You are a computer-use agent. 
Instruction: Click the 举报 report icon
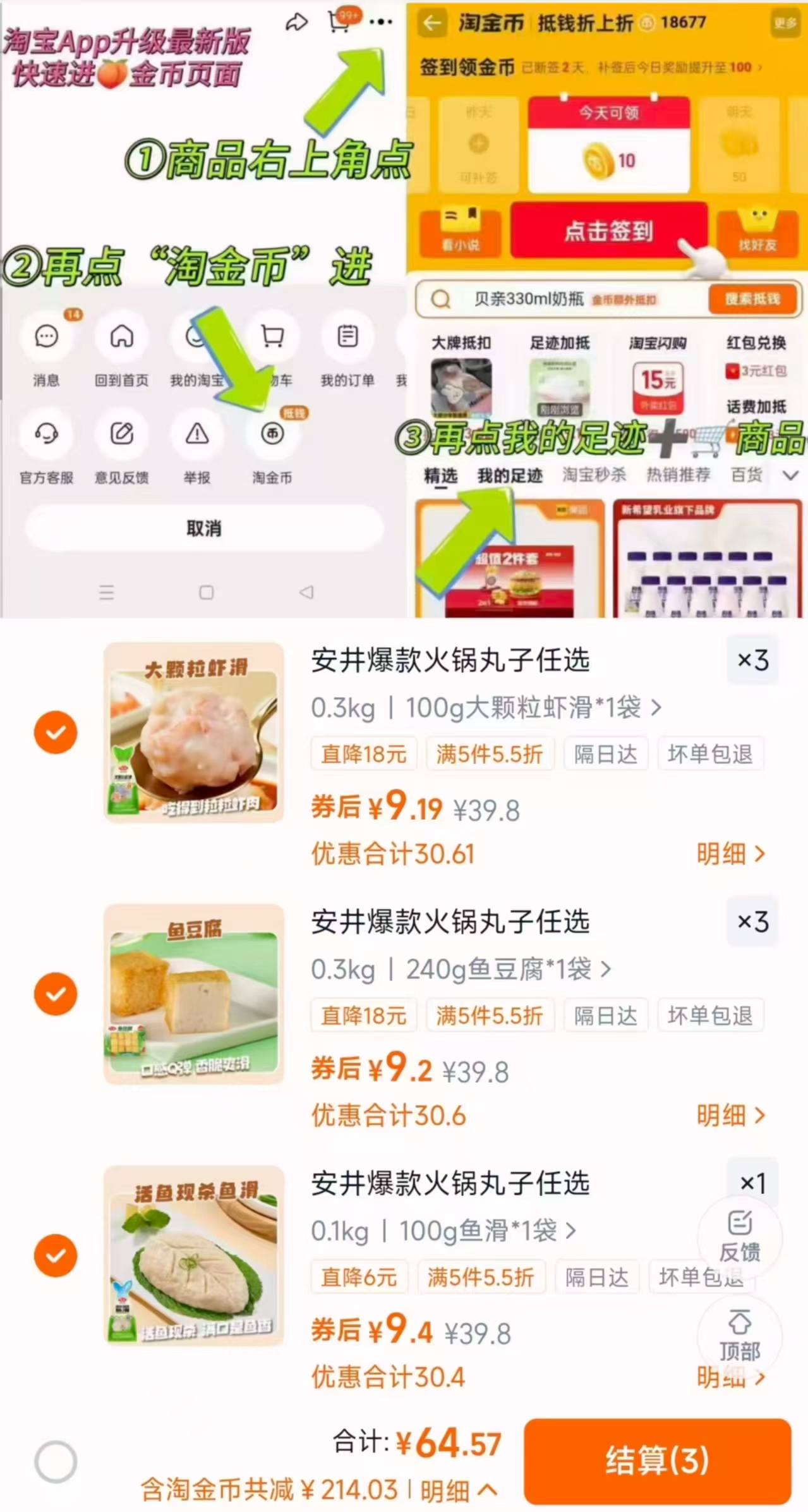pyautogui.click(x=196, y=434)
